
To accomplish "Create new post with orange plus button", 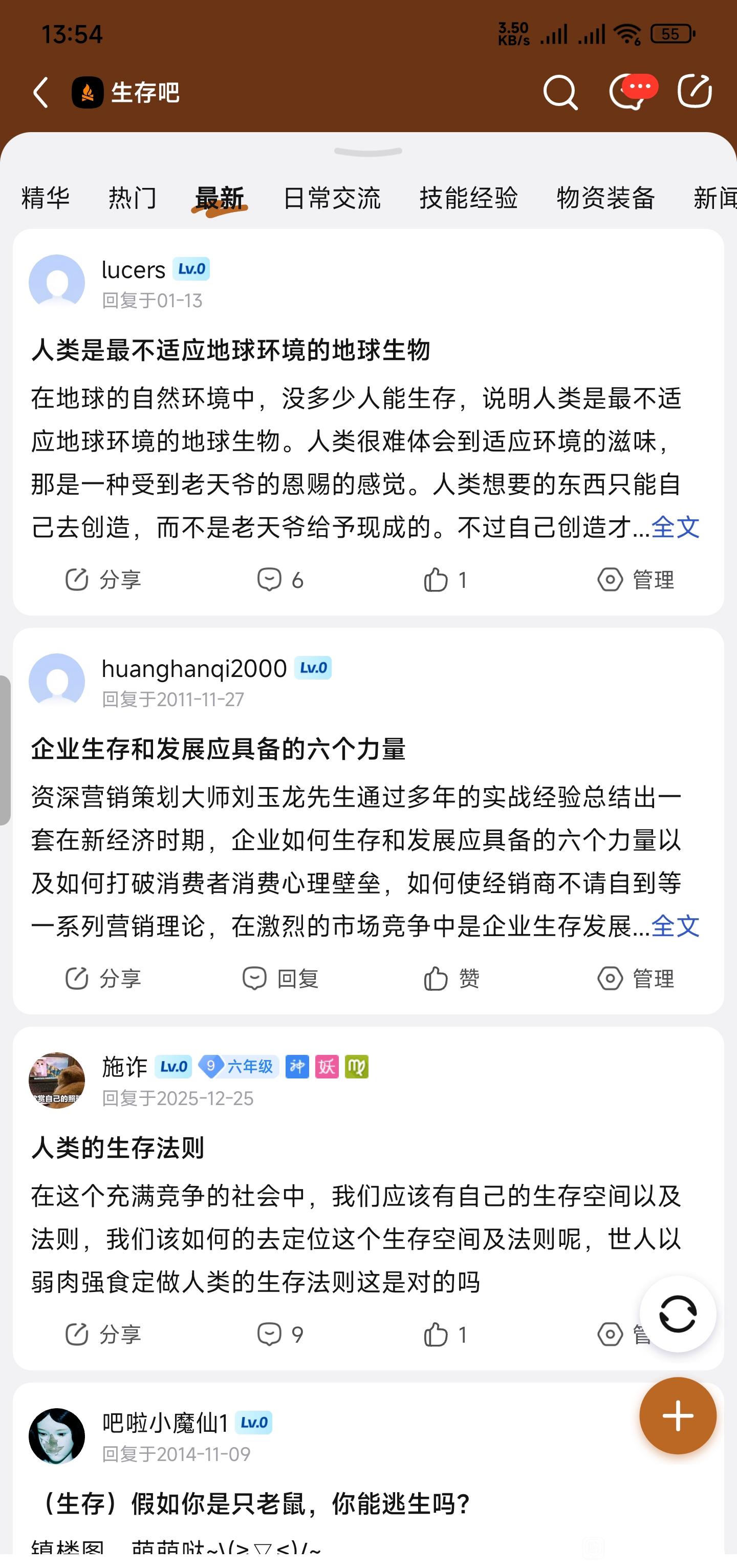I will [677, 1416].
